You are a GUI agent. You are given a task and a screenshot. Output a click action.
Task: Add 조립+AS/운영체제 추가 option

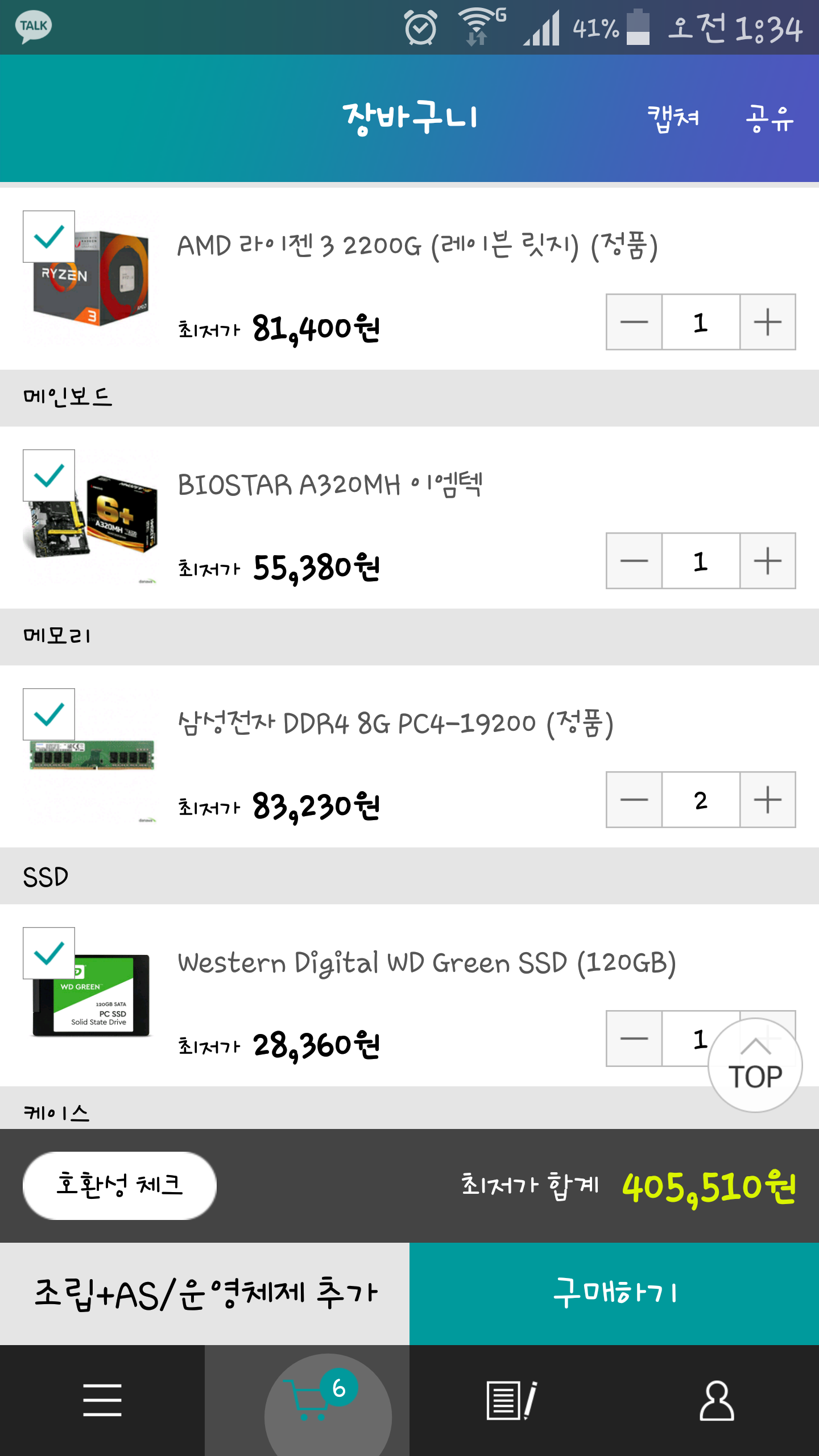(x=205, y=1293)
